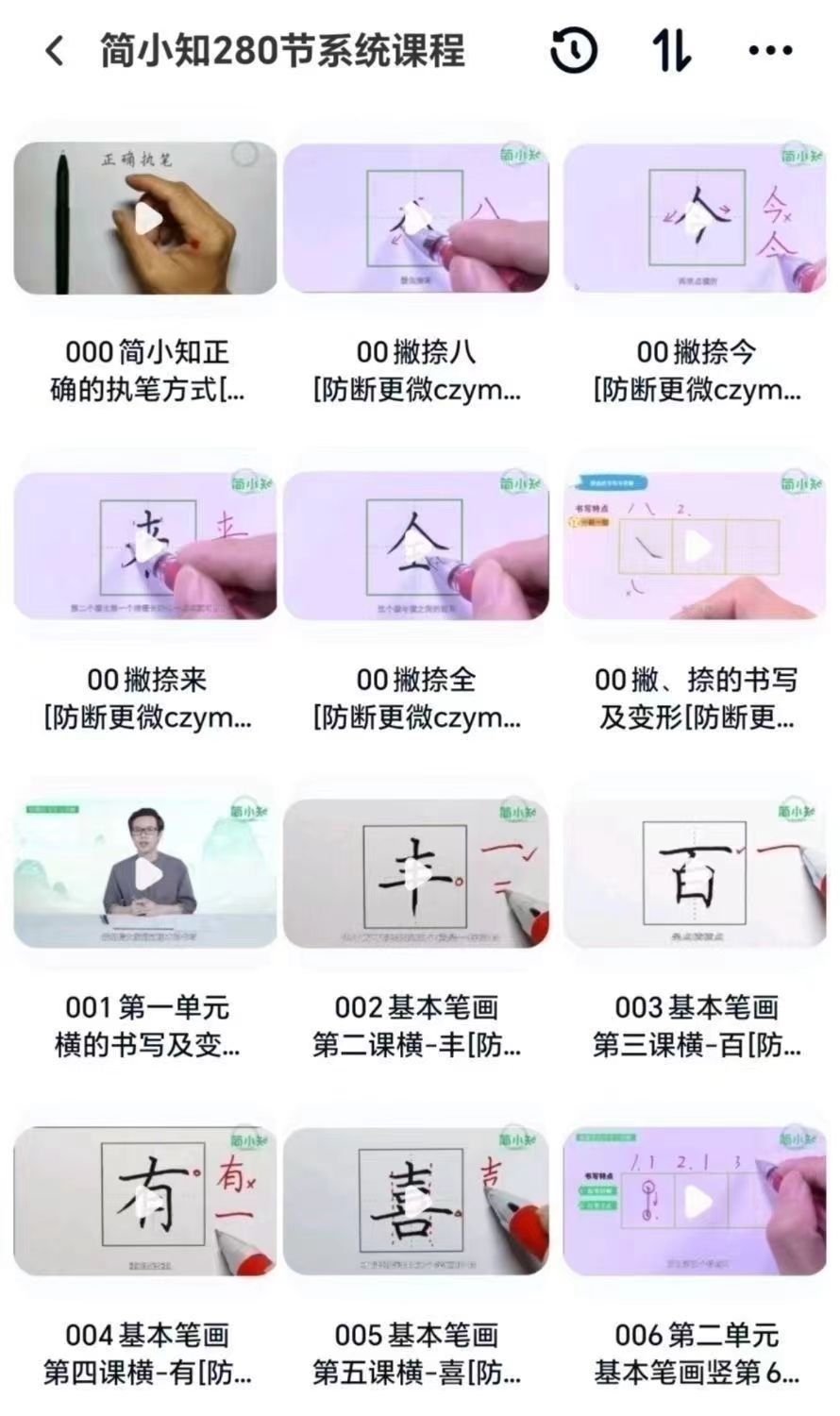This screenshot has height=1416, width=840.
Task: Play video 000 简小知正确的执笔方式
Action: pos(145,218)
